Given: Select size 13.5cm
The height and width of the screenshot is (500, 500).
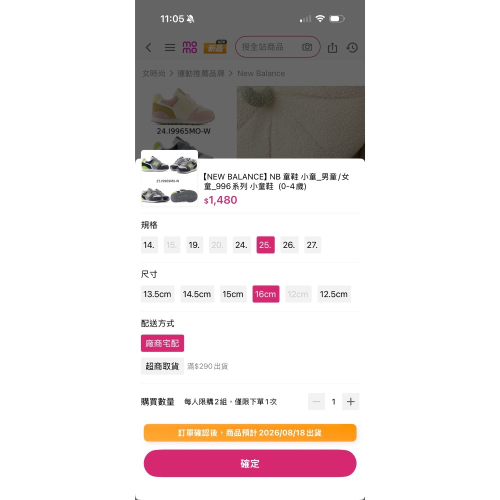Looking at the screenshot, I should pyautogui.click(x=157, y=294).
